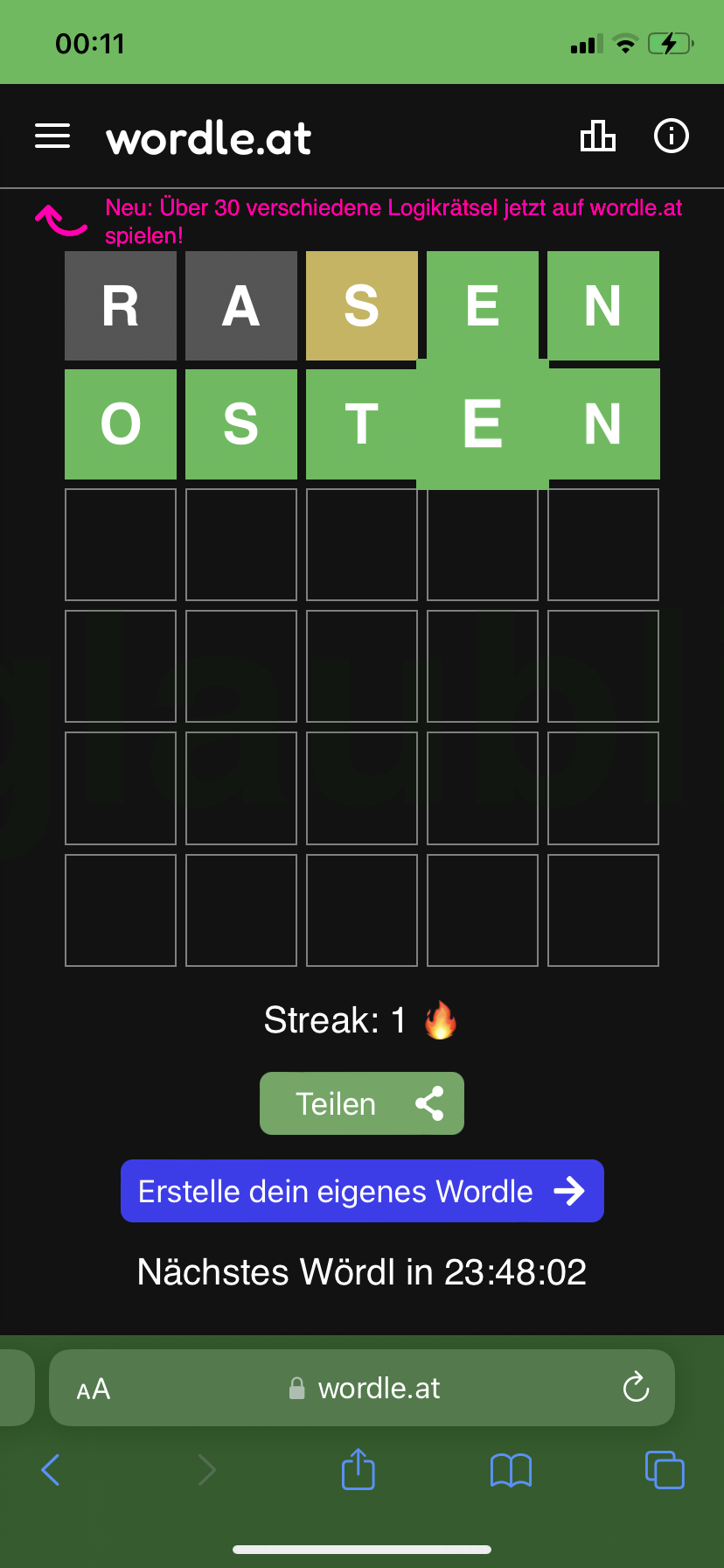The image size is (724, 1568).
Task: Tap the wordle.at address bar
Action: pyautogui.click(x=362, y=1388)
